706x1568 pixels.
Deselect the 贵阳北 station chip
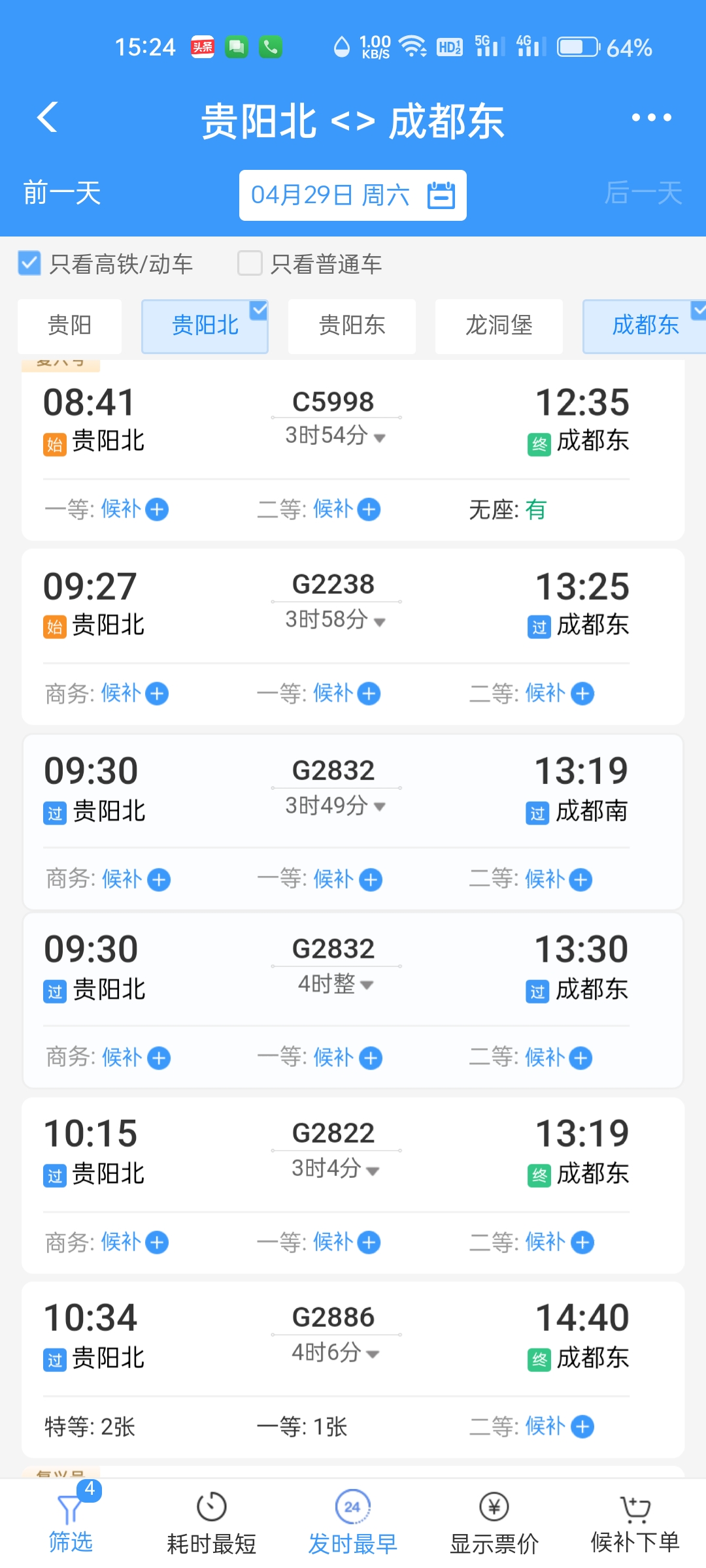[205, 326]
